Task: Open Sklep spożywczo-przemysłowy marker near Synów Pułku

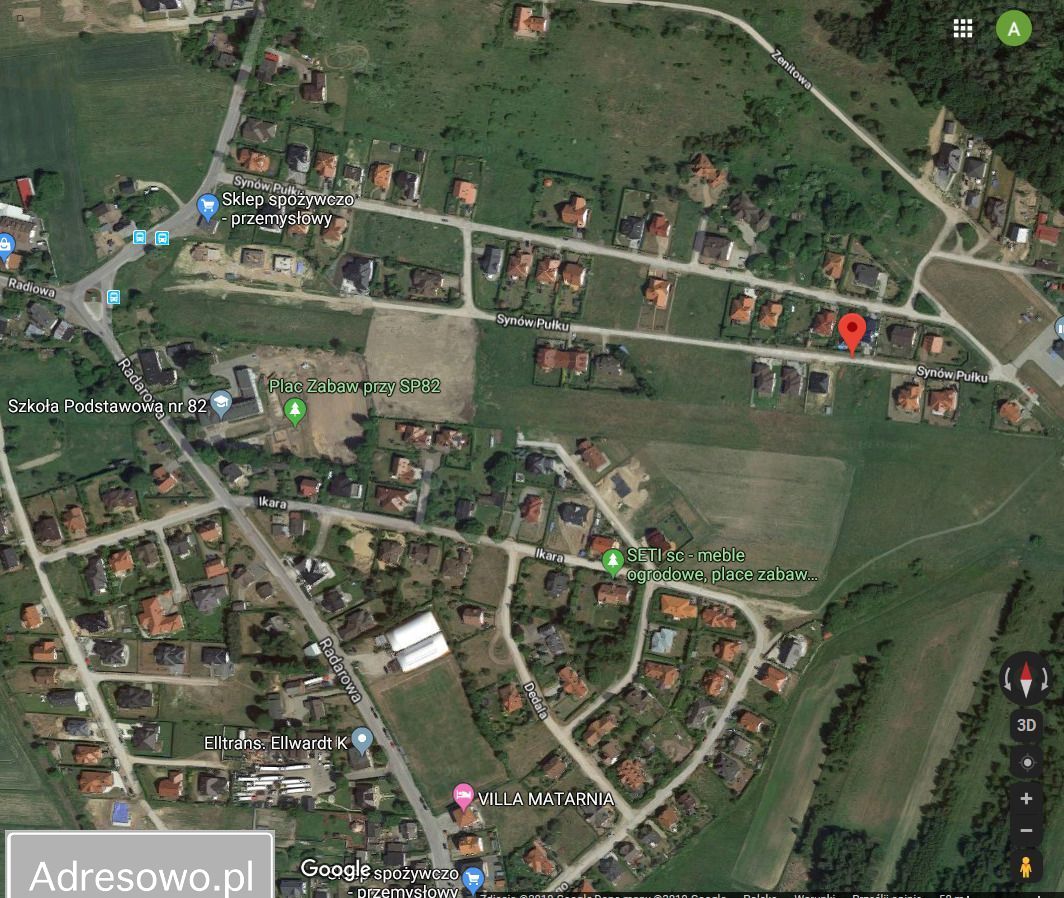Action: (x=208, y=207)
